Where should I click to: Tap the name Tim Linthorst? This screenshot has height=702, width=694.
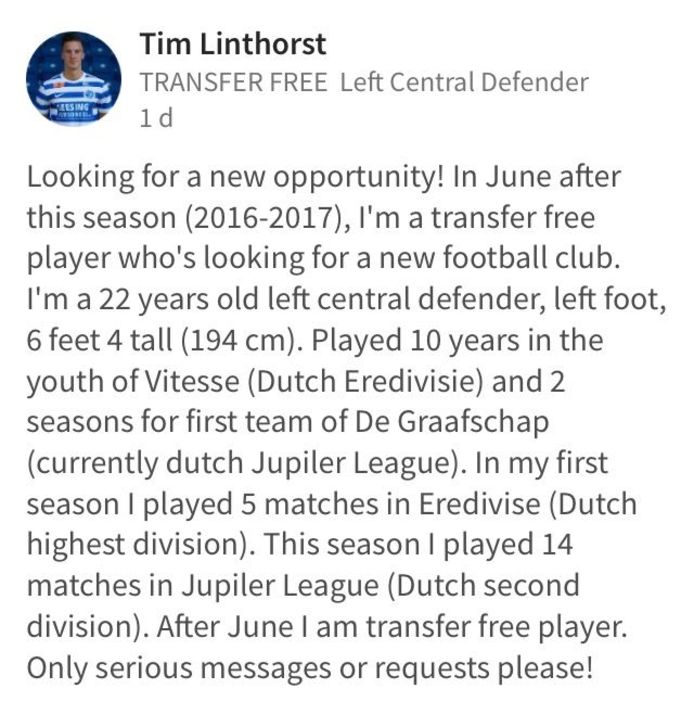click(232, 44)
